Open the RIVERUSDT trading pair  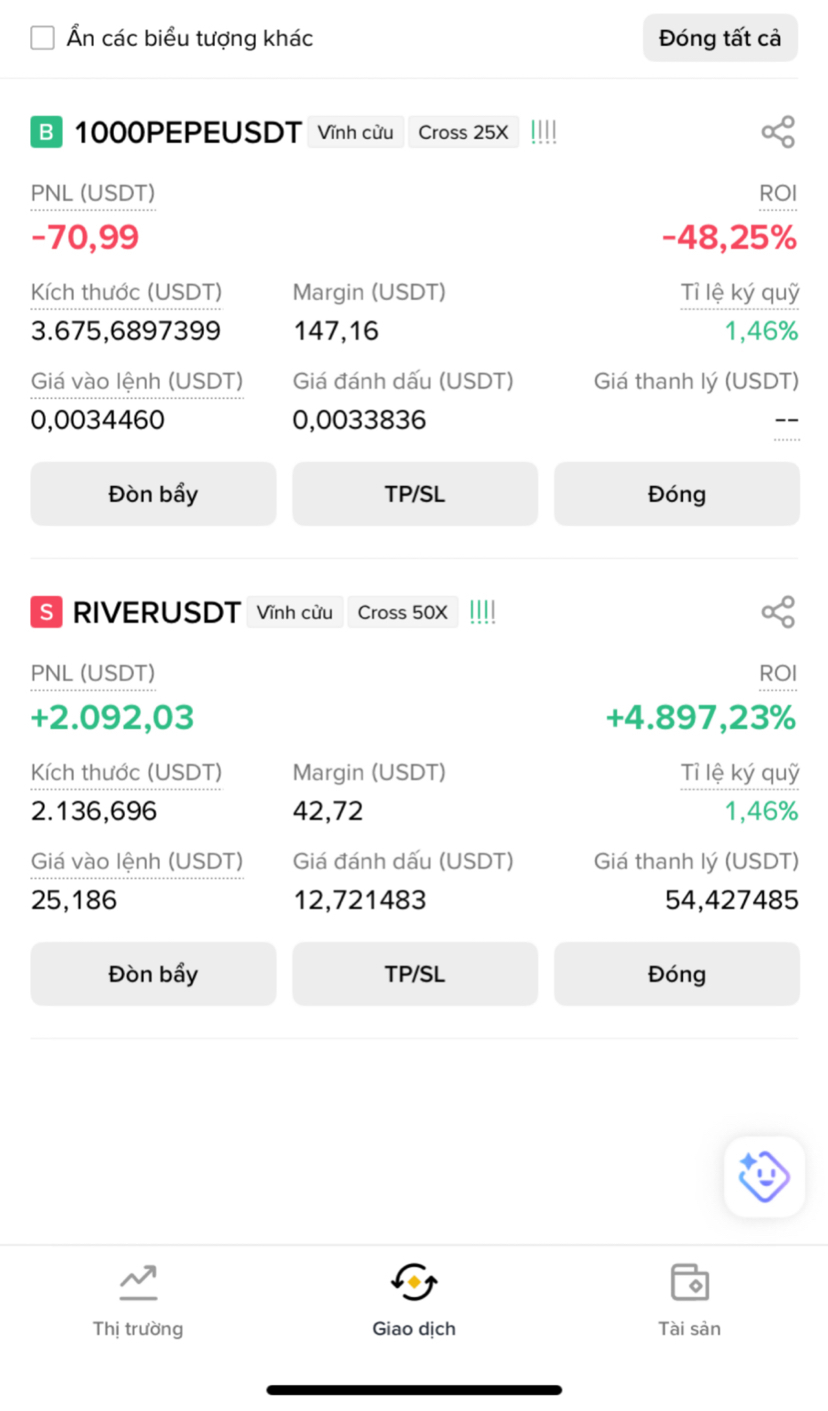(x=157, y=612)
